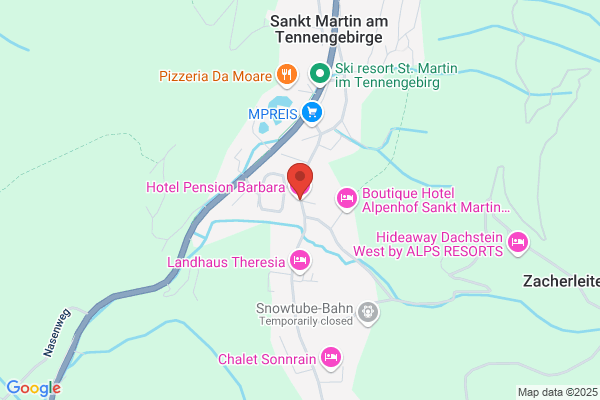Tap the Ski resort St. Martin marker
Image resolution: width=600 pixels, height=400 pixels.
pos(319,73)
